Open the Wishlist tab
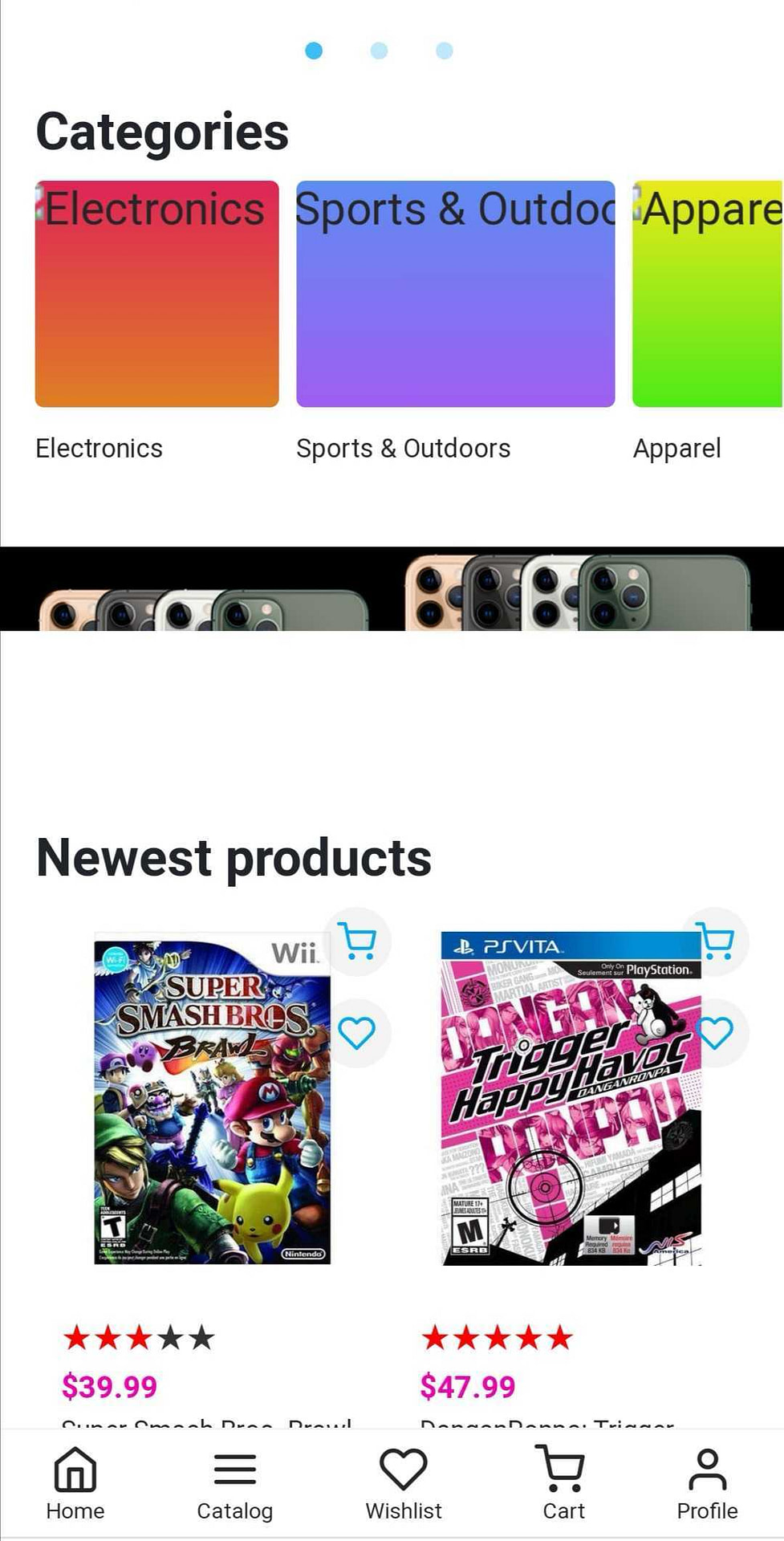This screenshot has height=1541, width=784. [403, 1485]
